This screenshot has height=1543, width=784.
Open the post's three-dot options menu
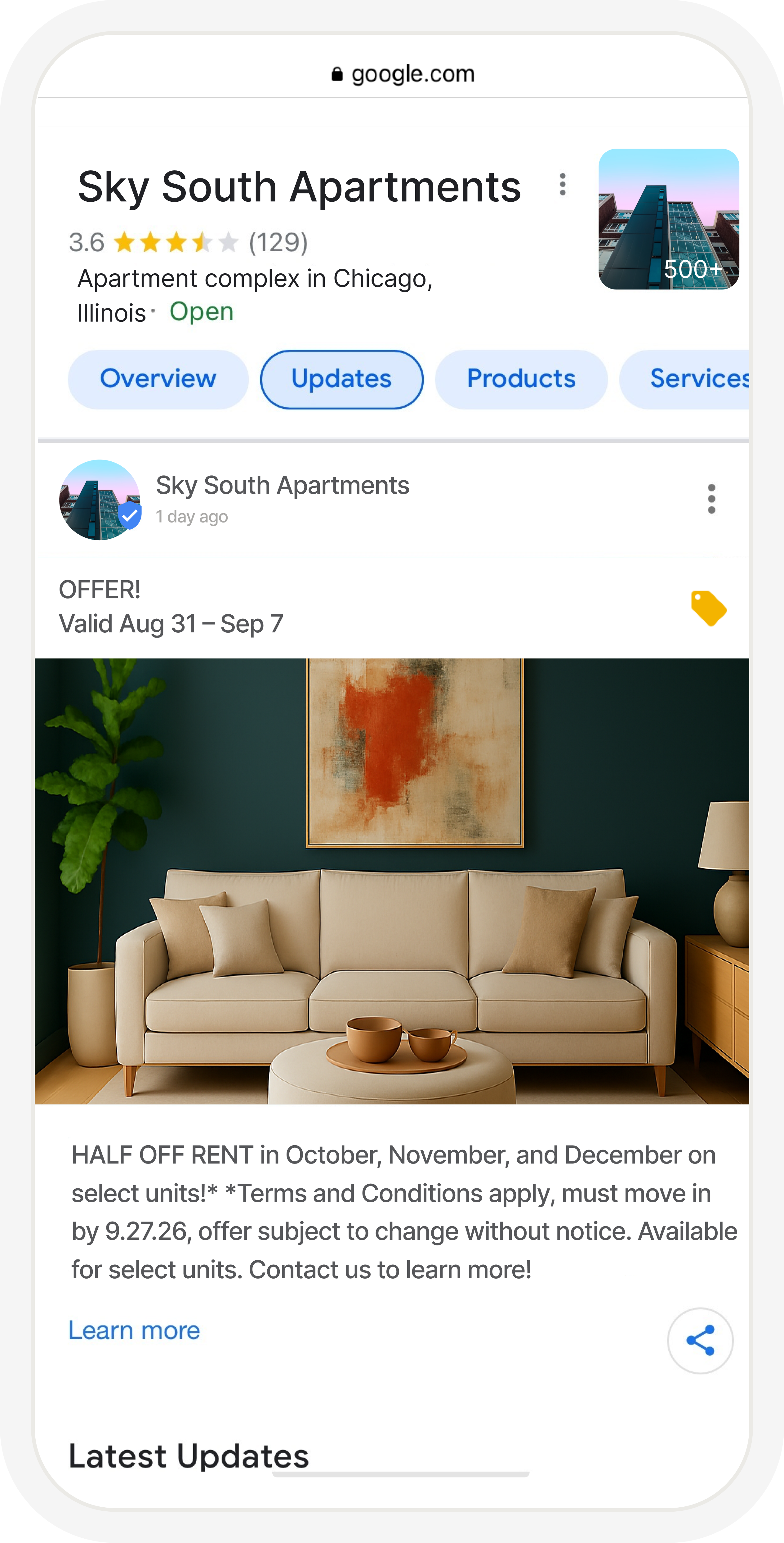[x=711, y=499]
